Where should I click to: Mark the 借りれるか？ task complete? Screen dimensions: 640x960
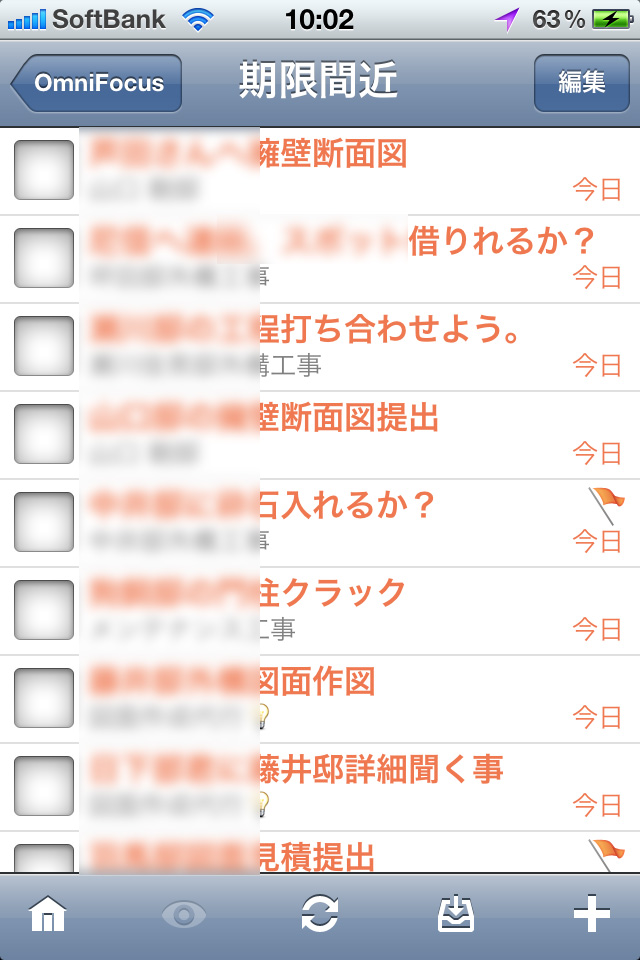[44, 258]
